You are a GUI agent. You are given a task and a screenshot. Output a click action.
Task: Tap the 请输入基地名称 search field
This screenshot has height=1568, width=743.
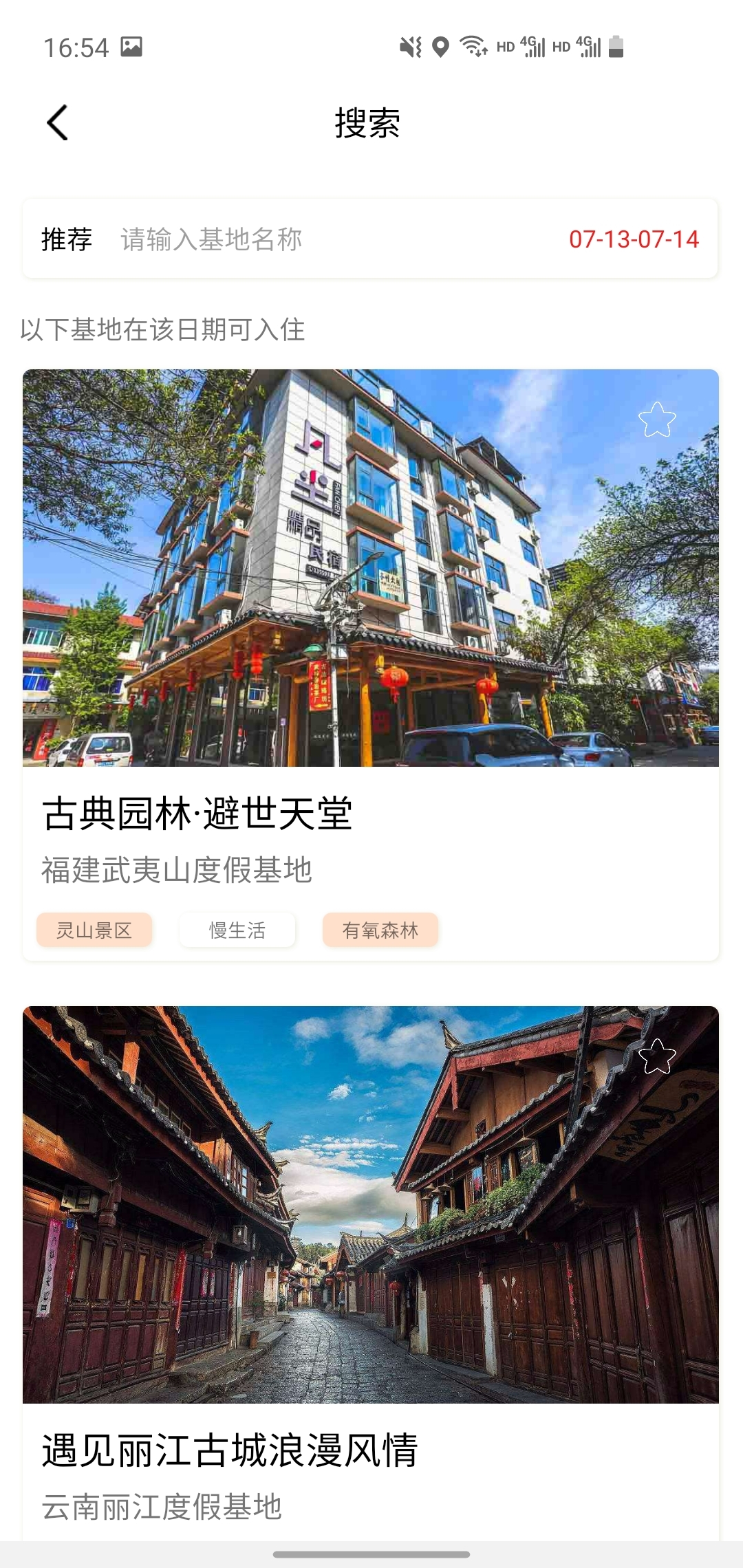[275, 239]
